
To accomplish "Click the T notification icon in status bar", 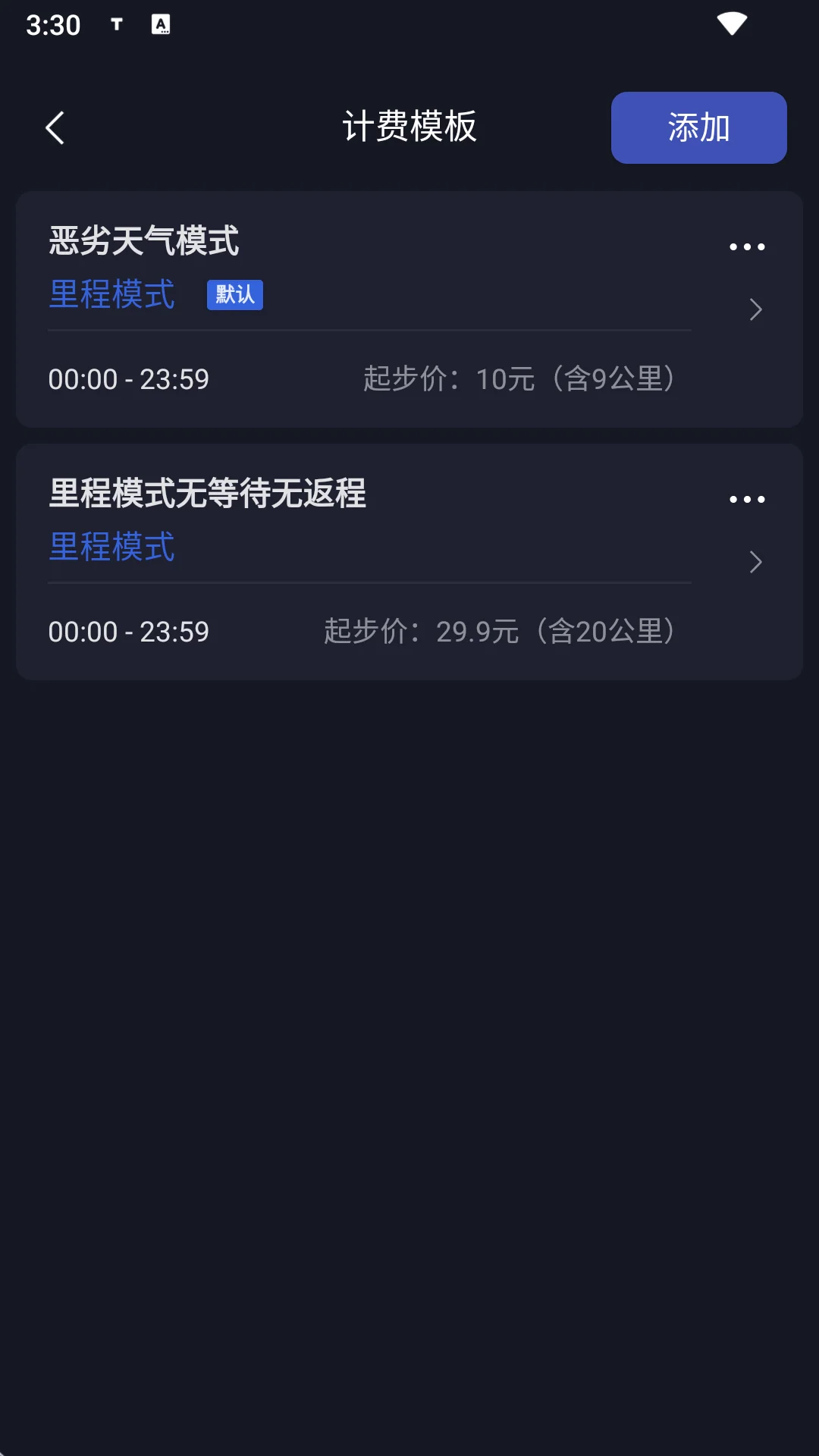I will pyautogui.click(x=115, y=25).
